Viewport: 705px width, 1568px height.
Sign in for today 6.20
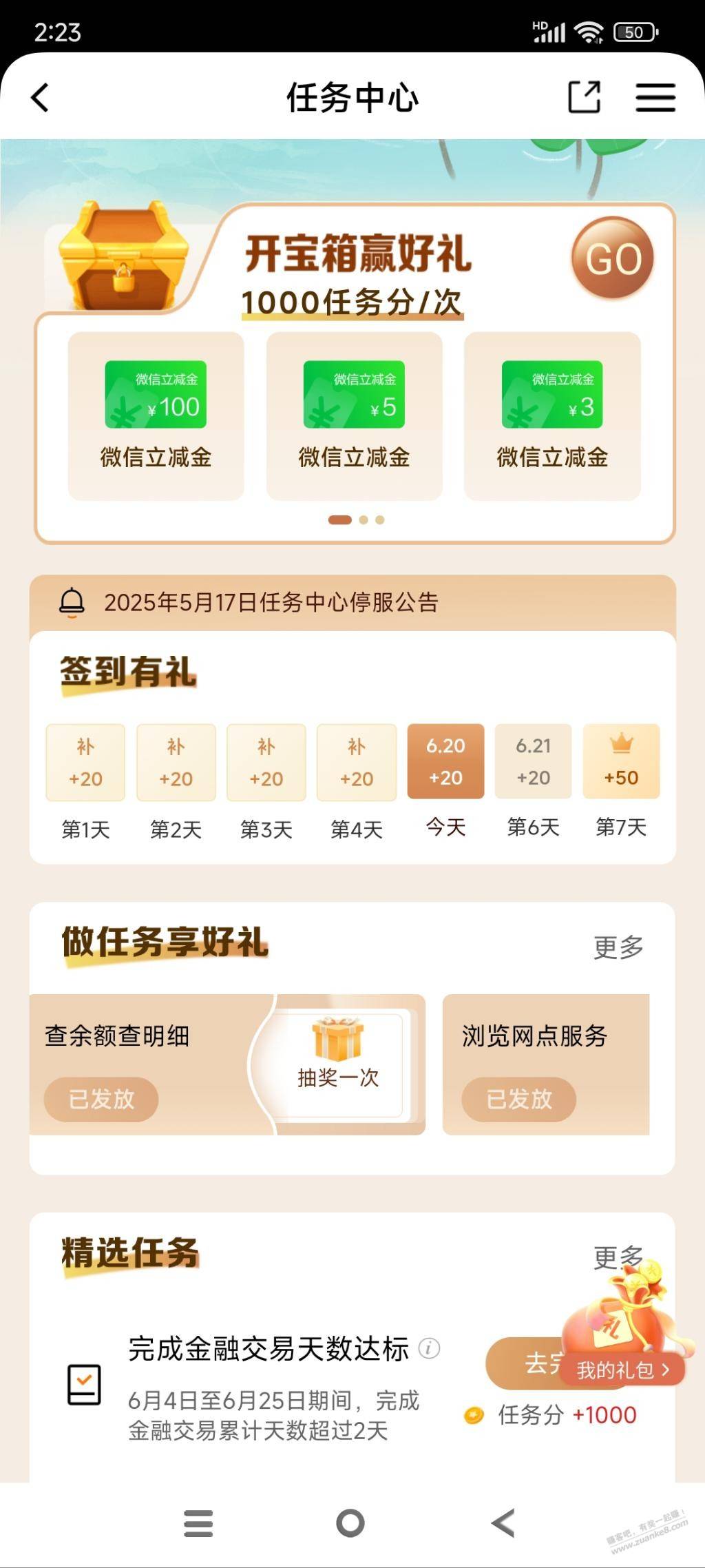click(x=445, y=761)
